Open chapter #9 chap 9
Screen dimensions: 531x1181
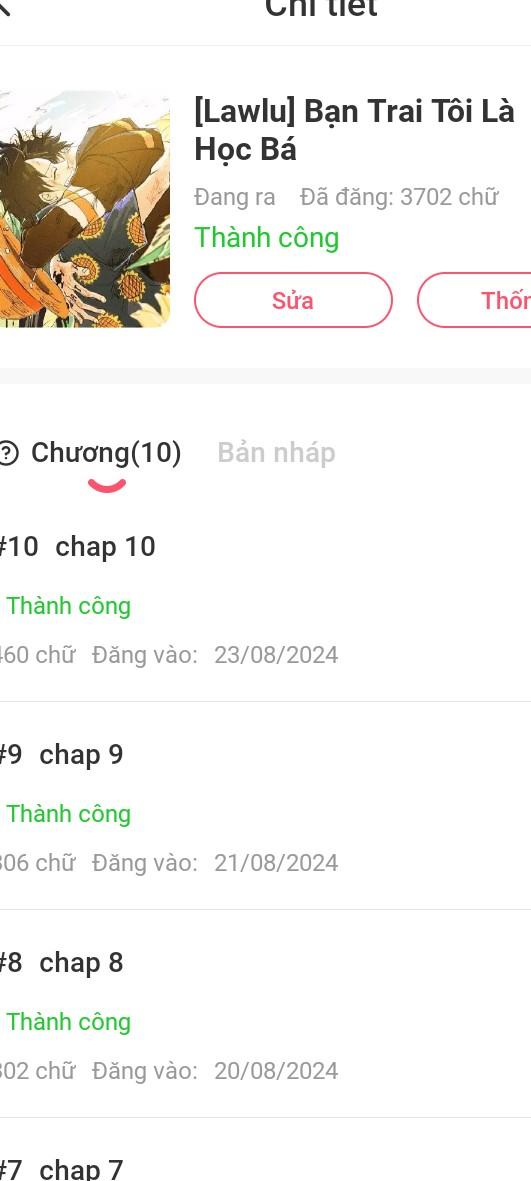pos(265,806)
